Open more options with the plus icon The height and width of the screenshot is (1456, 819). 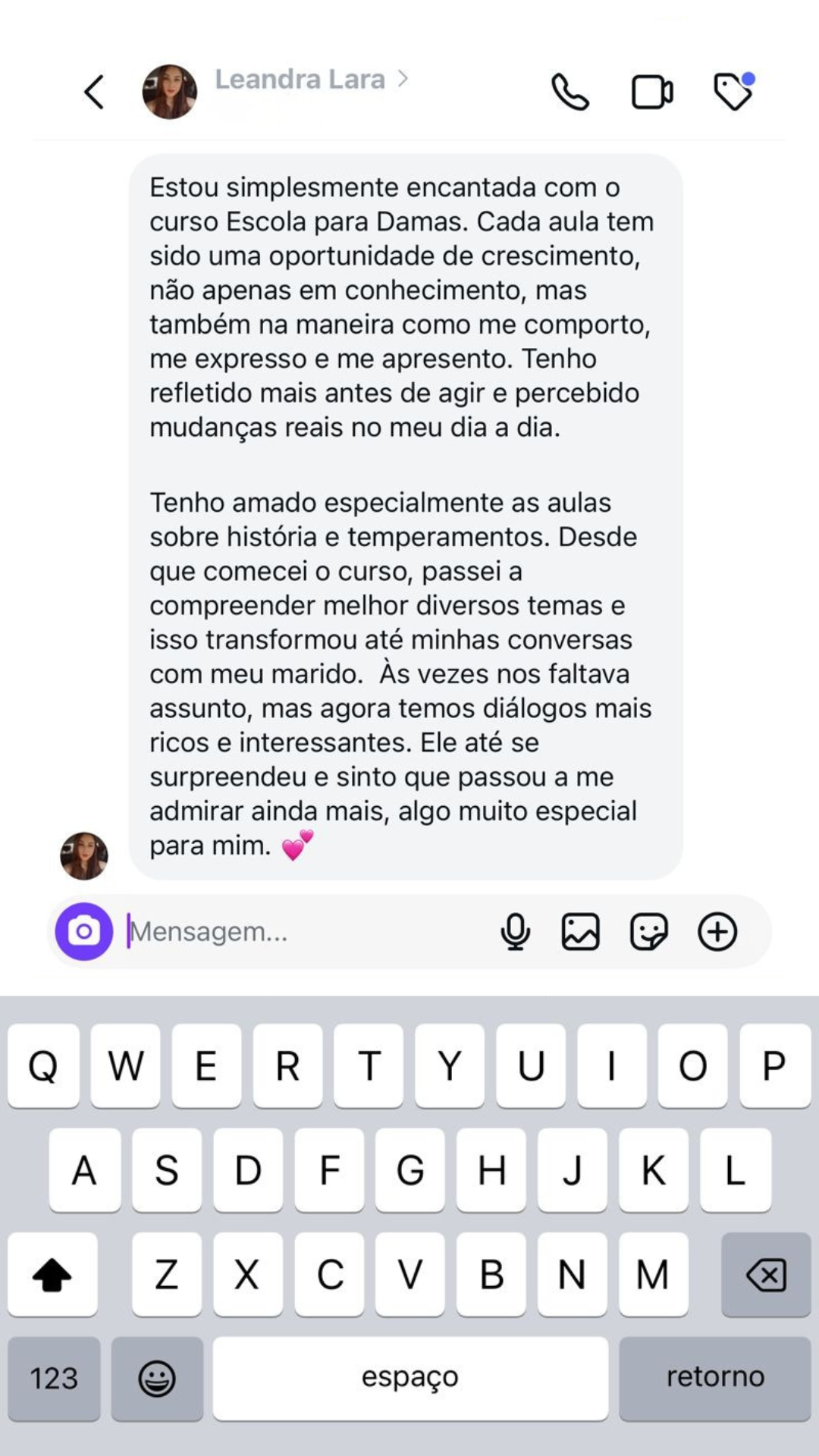point(717,931)
